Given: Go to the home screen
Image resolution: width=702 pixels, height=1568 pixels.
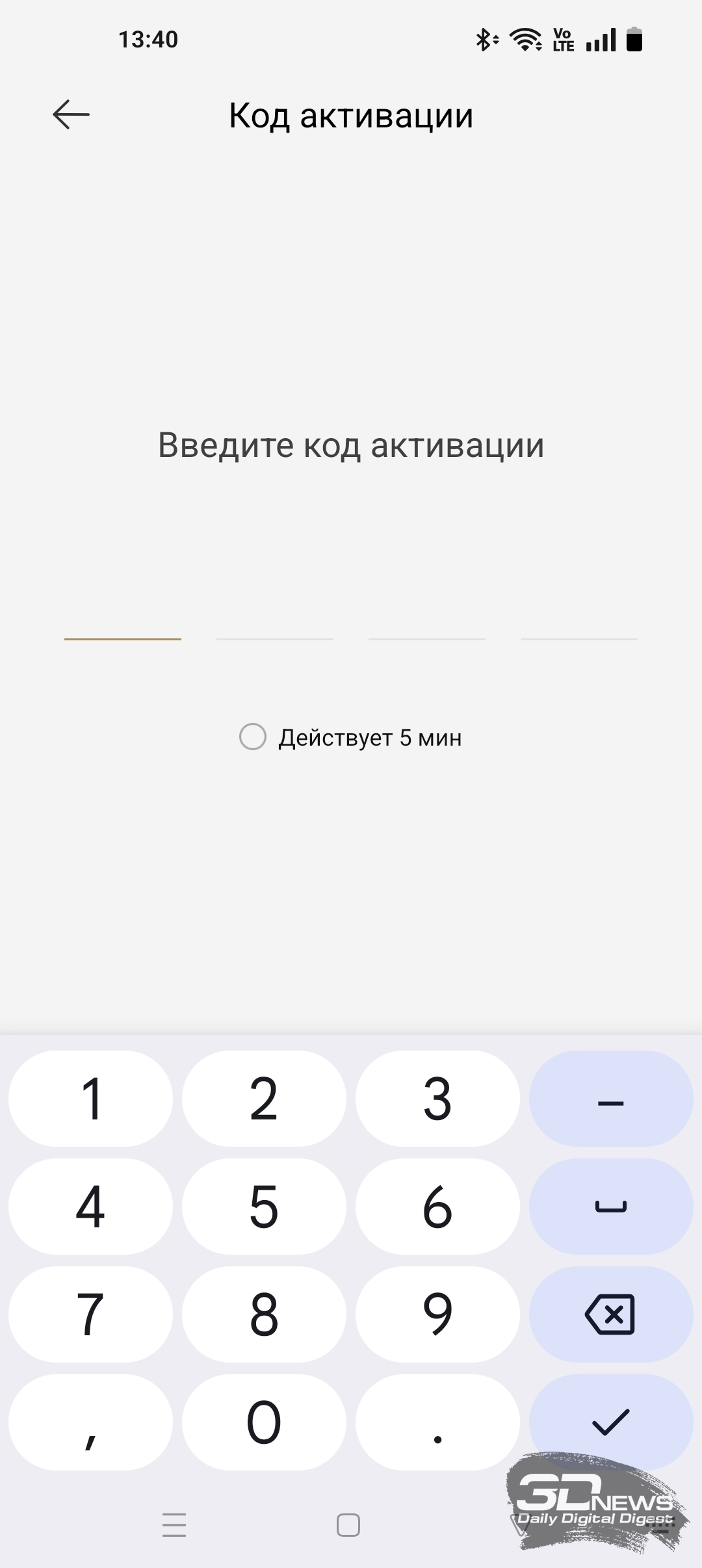Looking at the screenshot, I should 348,1524.
